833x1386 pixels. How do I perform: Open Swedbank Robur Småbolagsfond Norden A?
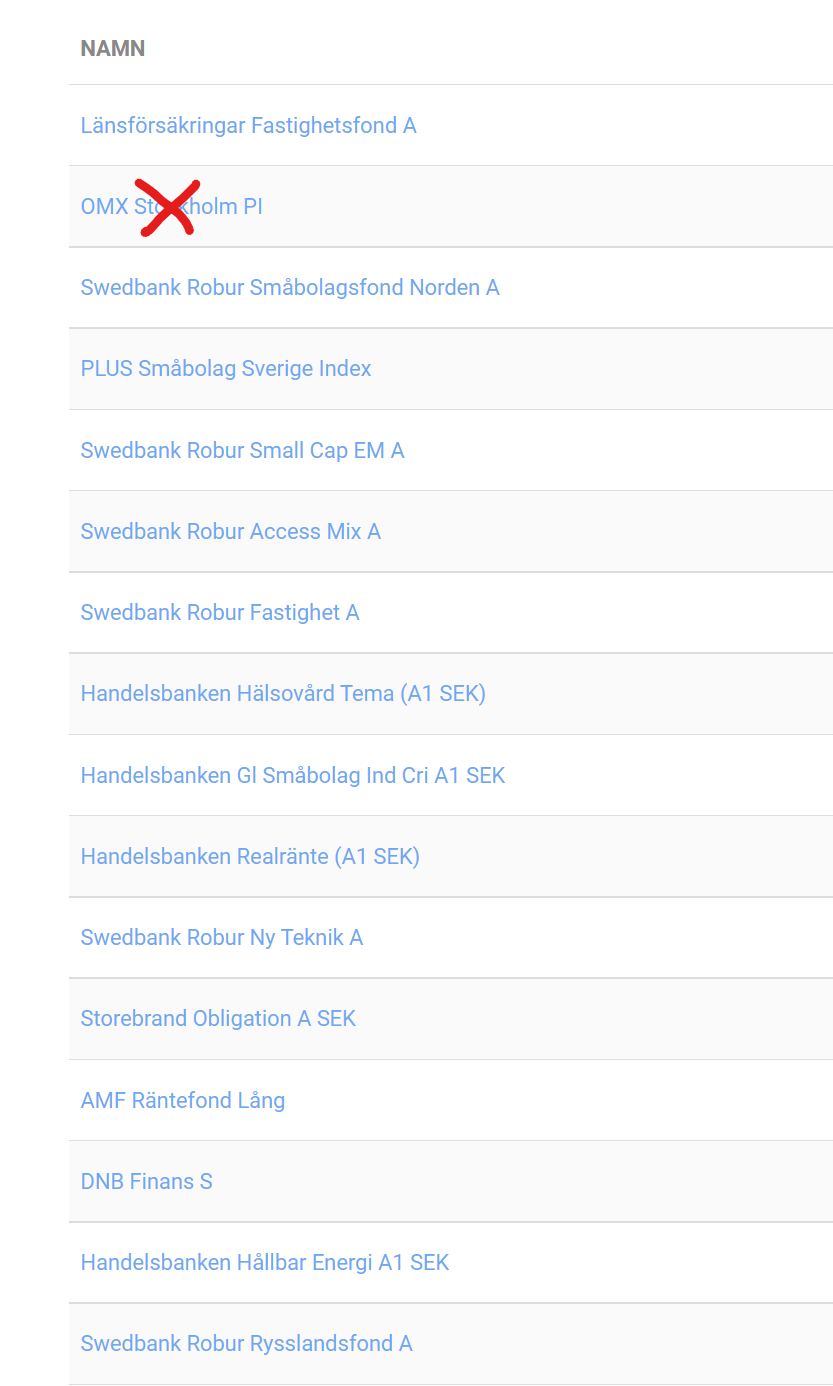[289, 288]
